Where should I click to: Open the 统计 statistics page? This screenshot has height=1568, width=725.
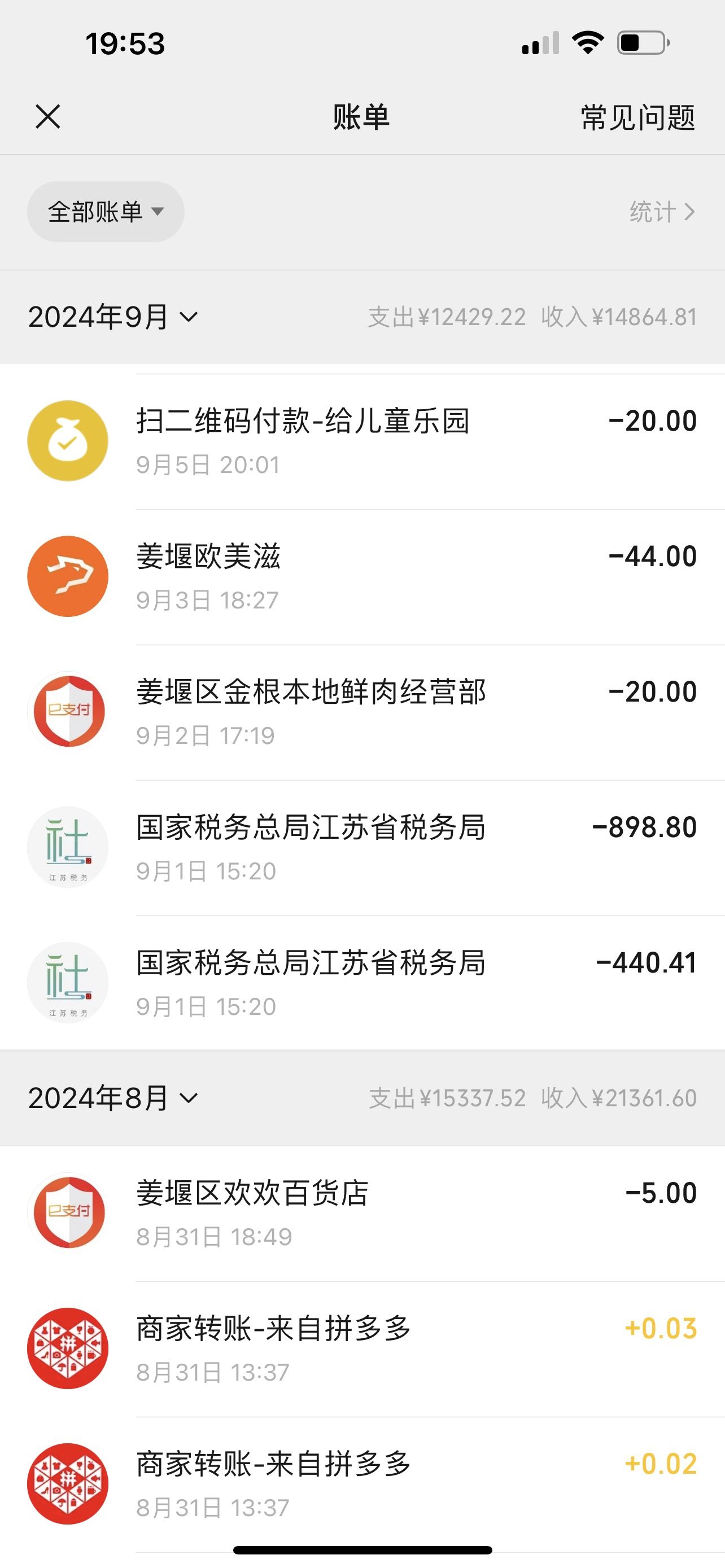coord(662,212)
